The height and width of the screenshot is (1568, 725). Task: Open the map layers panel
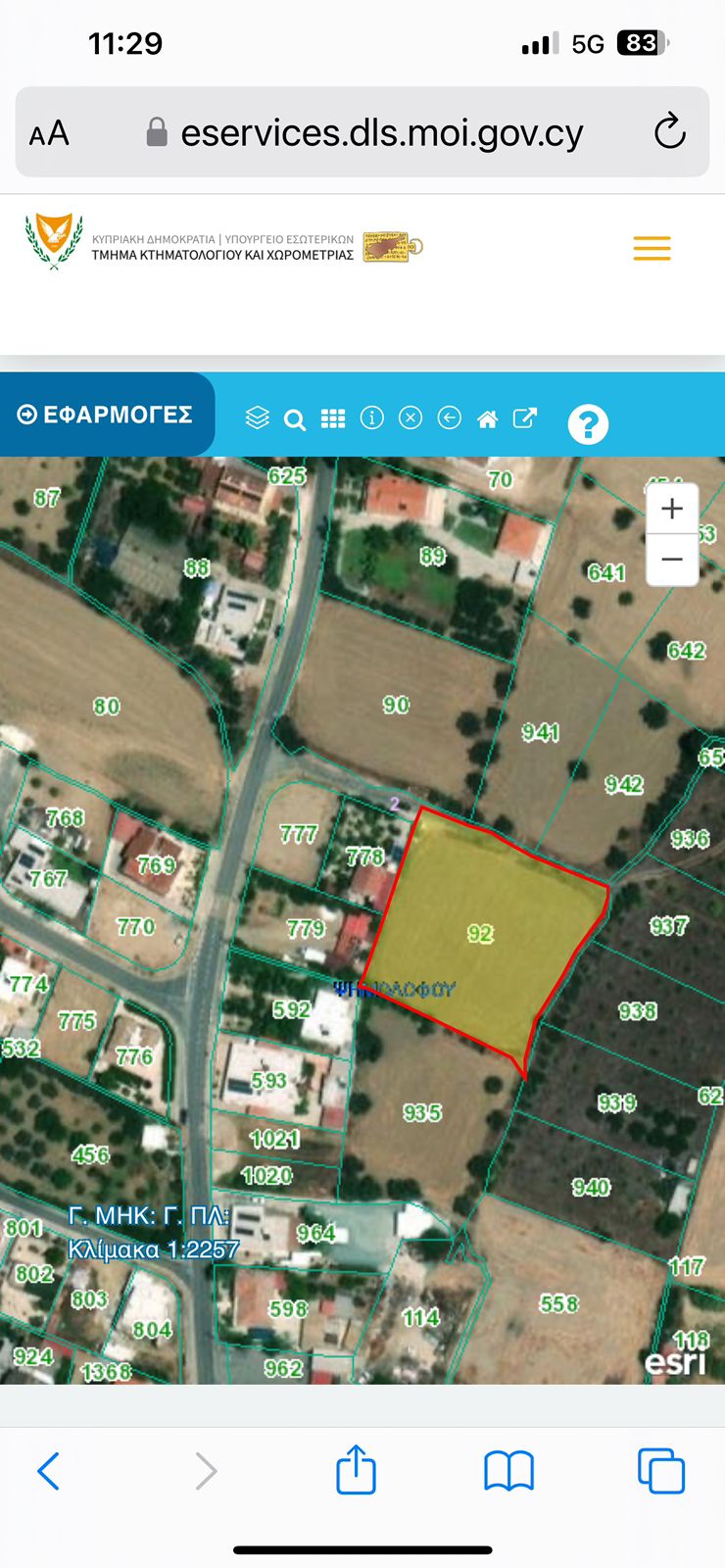pyautogui.click(x=257, y=418)
